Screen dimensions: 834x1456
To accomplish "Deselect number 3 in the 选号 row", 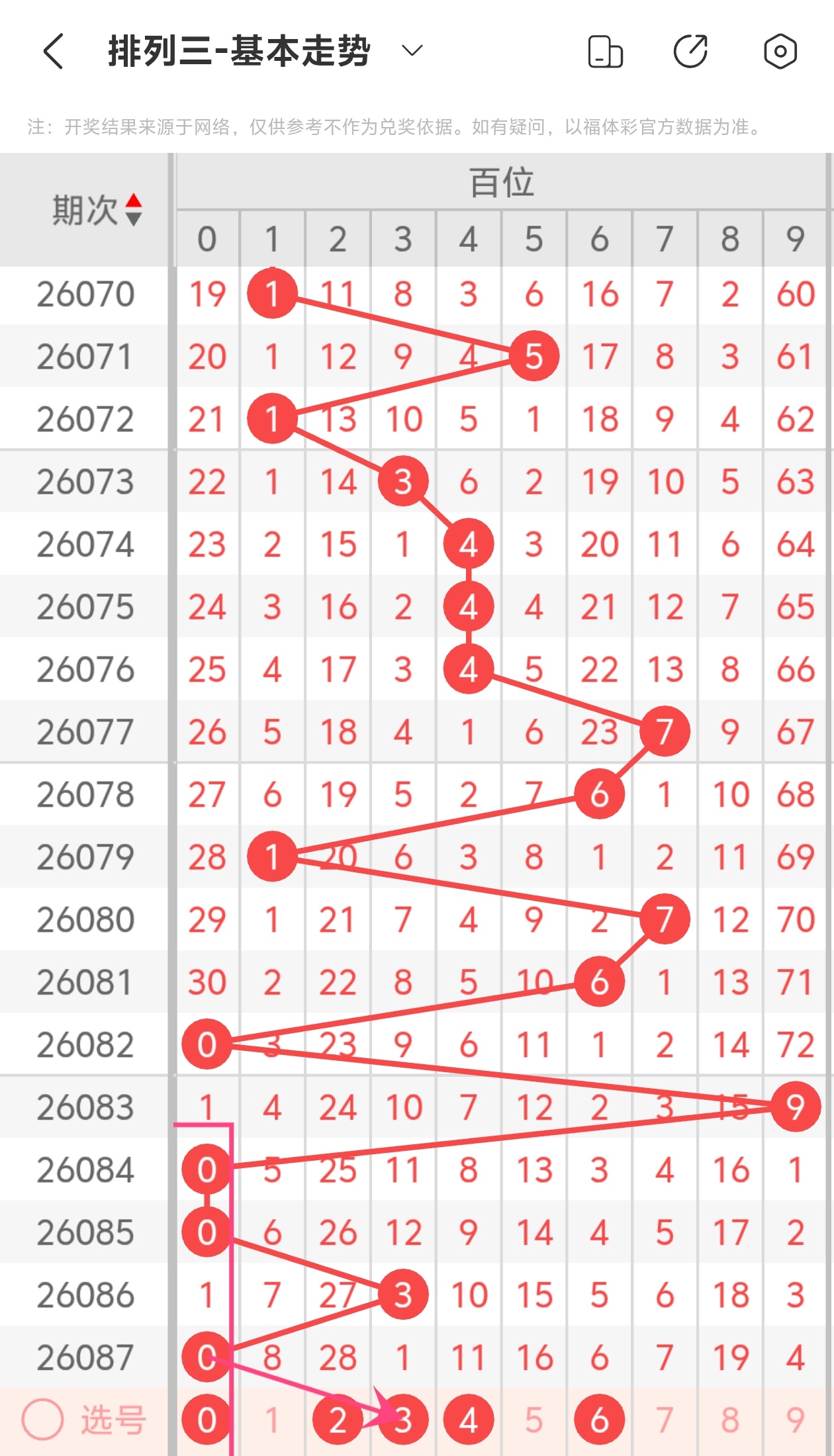I will (403, 1420).
